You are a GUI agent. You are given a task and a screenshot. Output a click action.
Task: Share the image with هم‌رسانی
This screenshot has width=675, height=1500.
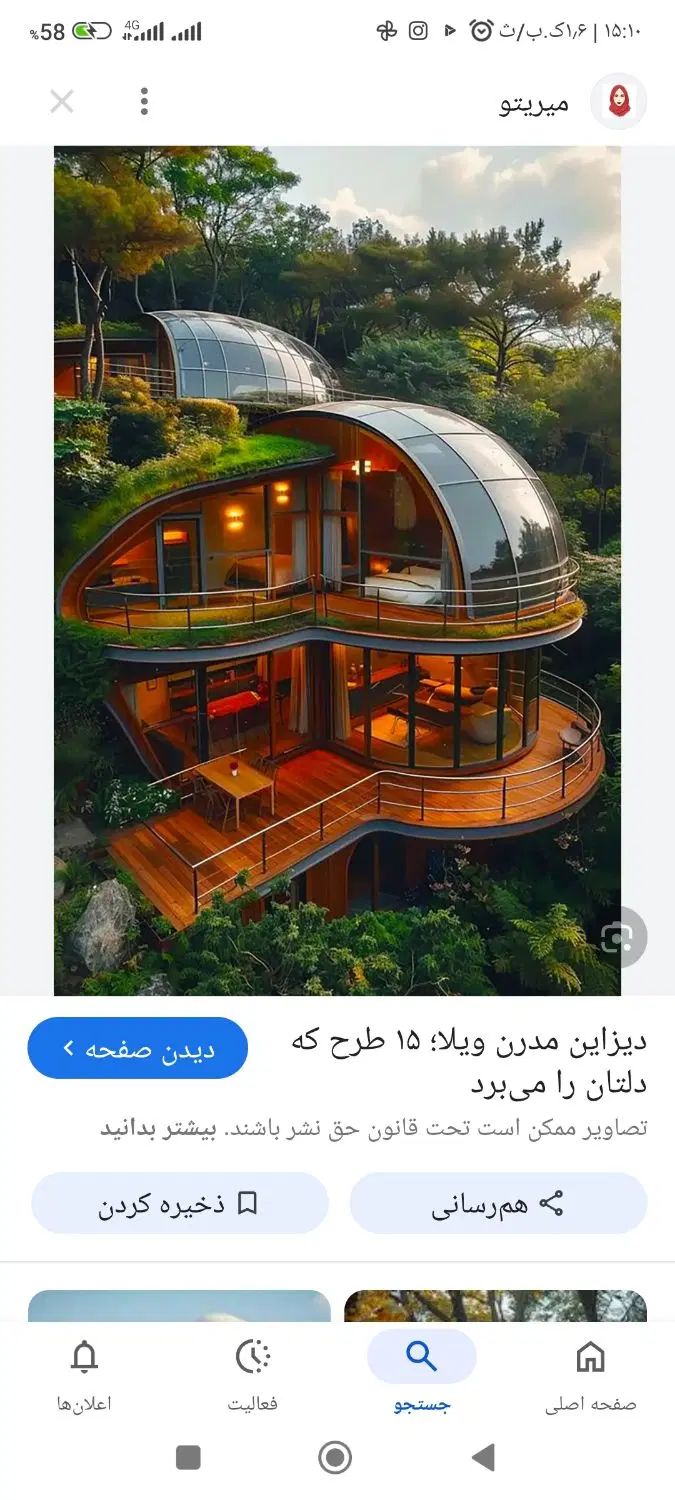coord(498,1204)
